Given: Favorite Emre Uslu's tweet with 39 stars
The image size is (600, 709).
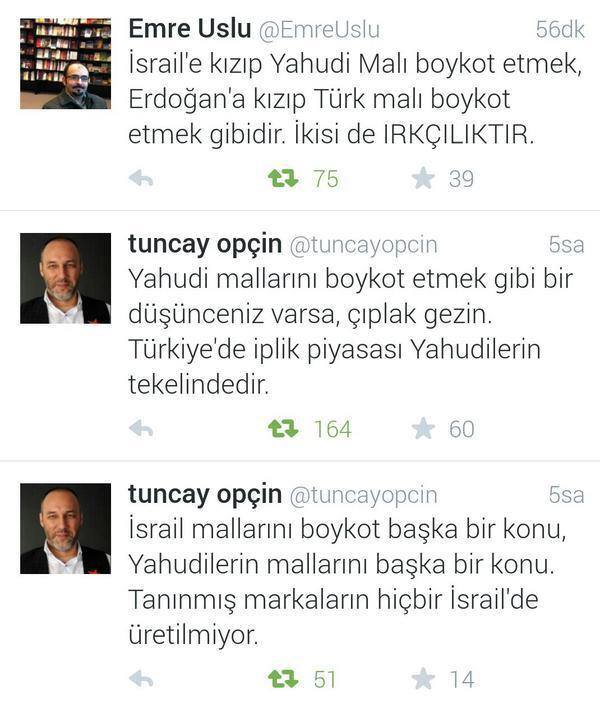Looking at the screenshot, I should pyautogui.click(x=424, y=179).
